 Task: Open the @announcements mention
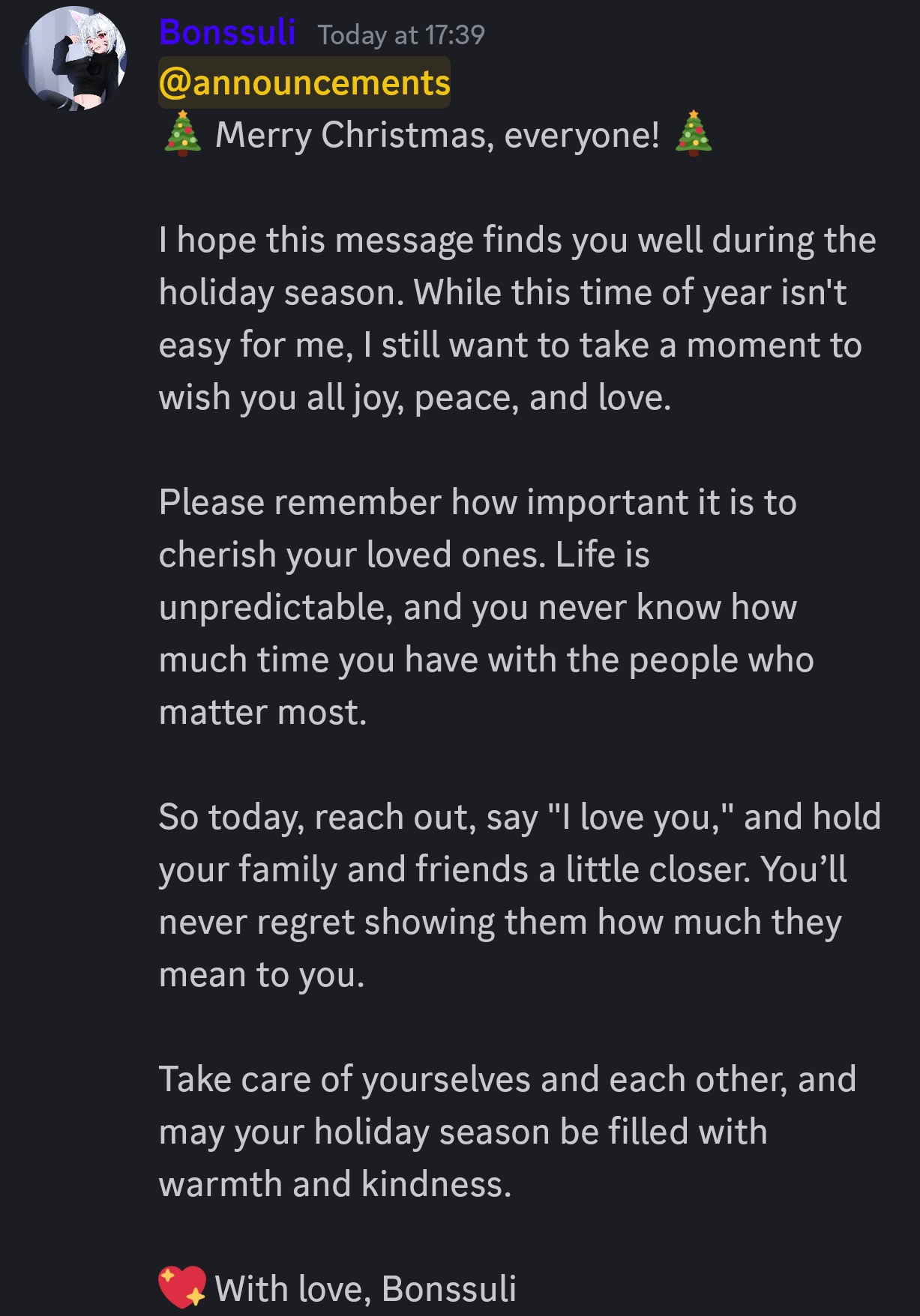[x=304, y=82]
